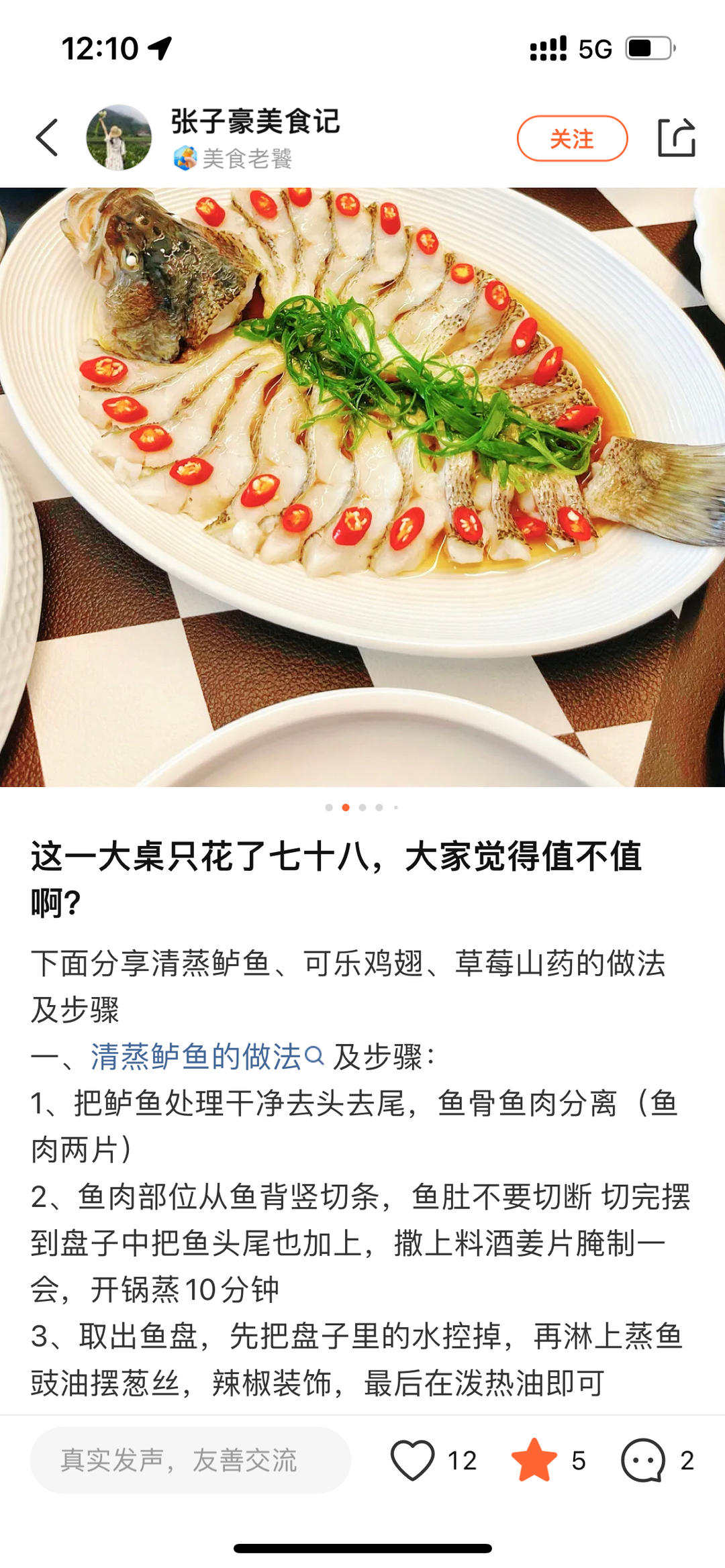Tap the 真实发声，友善交流 comment field
This screenshot has height=1568, width=725.
190,1460
